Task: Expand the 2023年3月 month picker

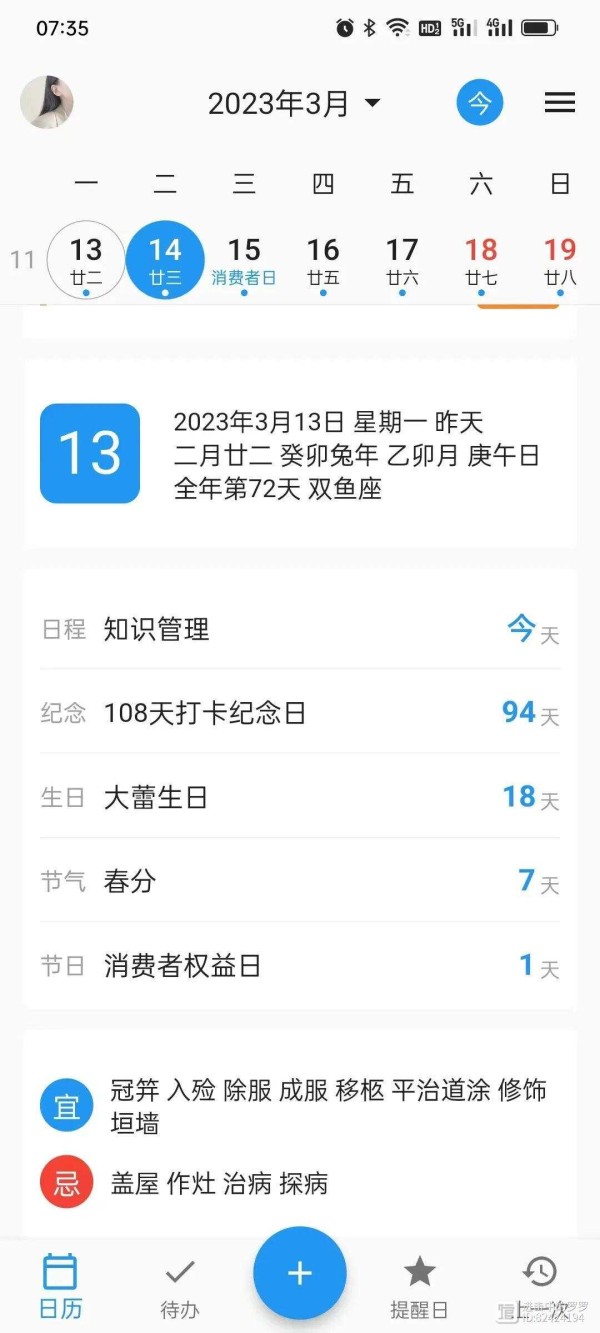Action: 294,103
